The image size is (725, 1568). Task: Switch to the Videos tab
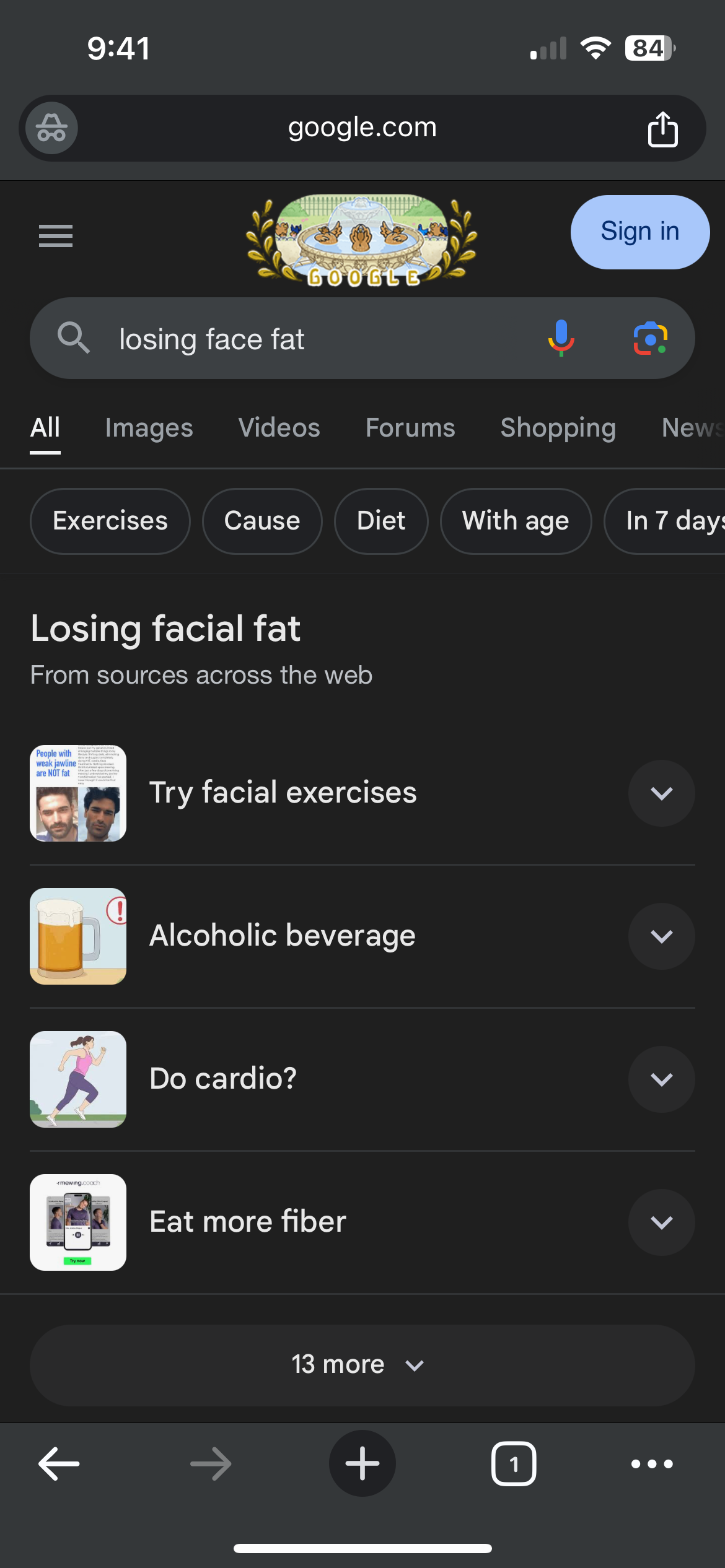coord(279,428)
